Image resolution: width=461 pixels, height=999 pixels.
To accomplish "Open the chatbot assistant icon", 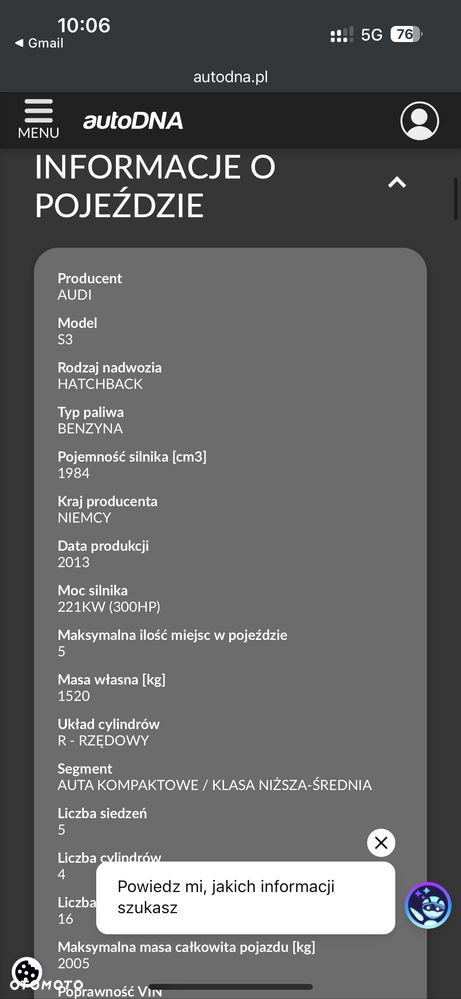I will click(429, 905).
